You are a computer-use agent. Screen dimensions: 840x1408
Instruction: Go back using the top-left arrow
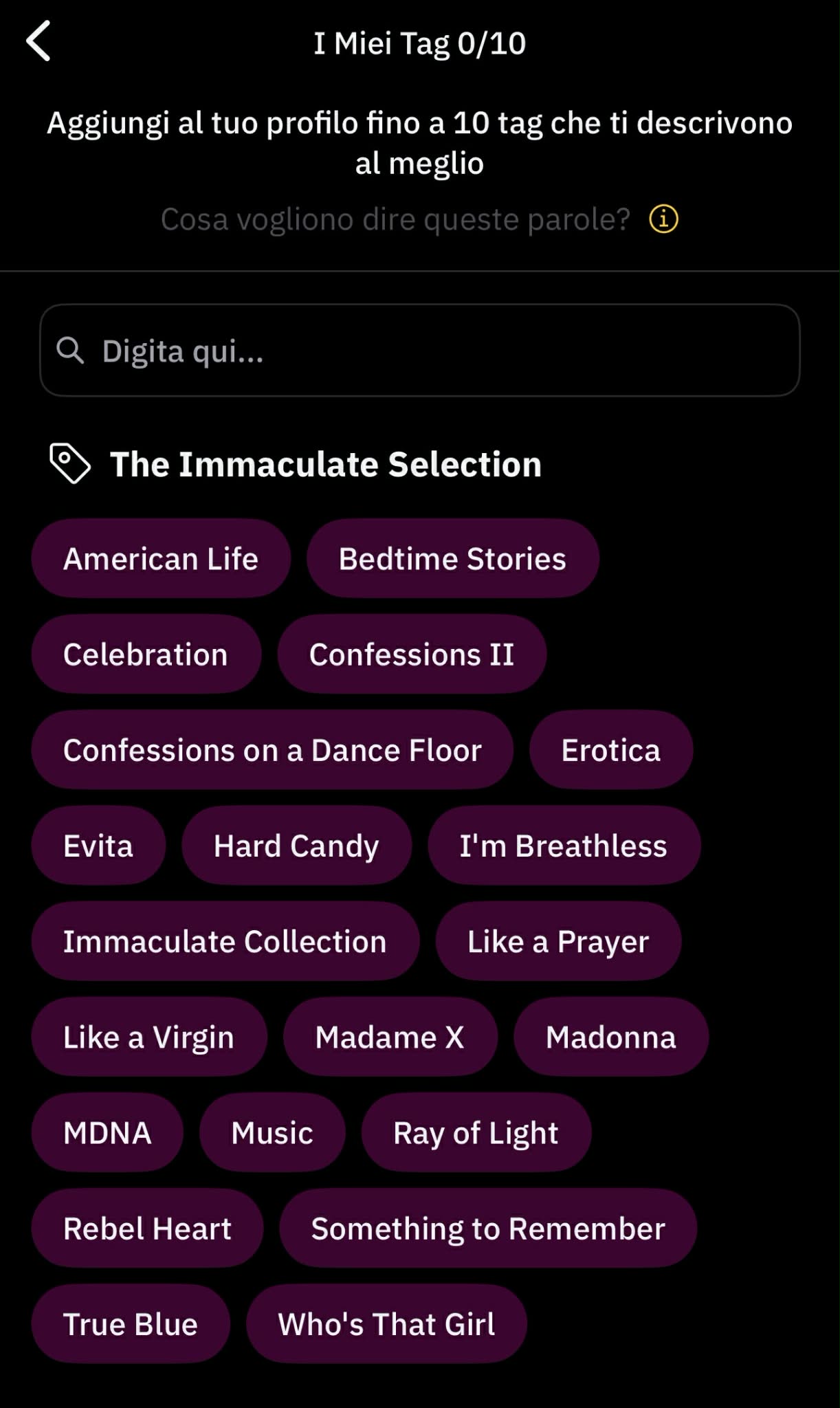pyautogui.click(x=39, y=41)
